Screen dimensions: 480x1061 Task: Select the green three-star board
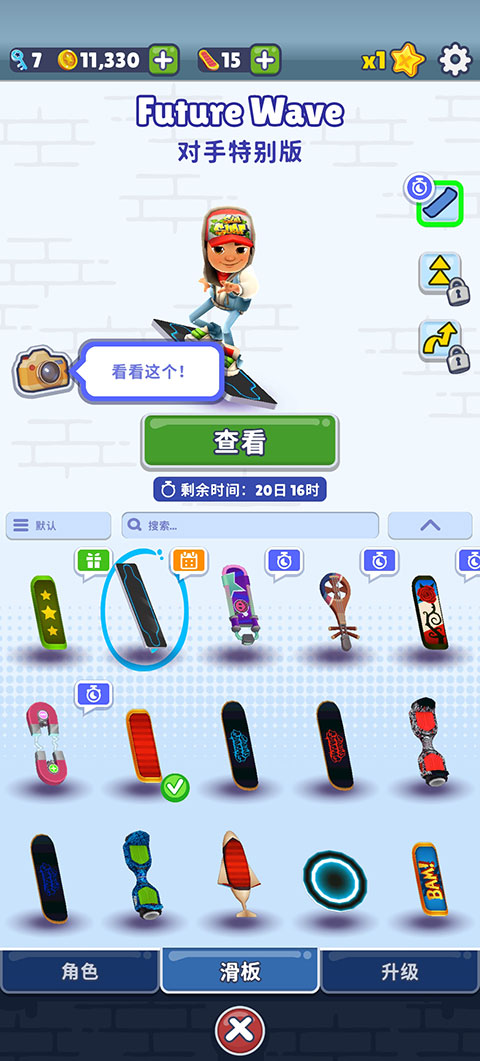coord(48,612)
